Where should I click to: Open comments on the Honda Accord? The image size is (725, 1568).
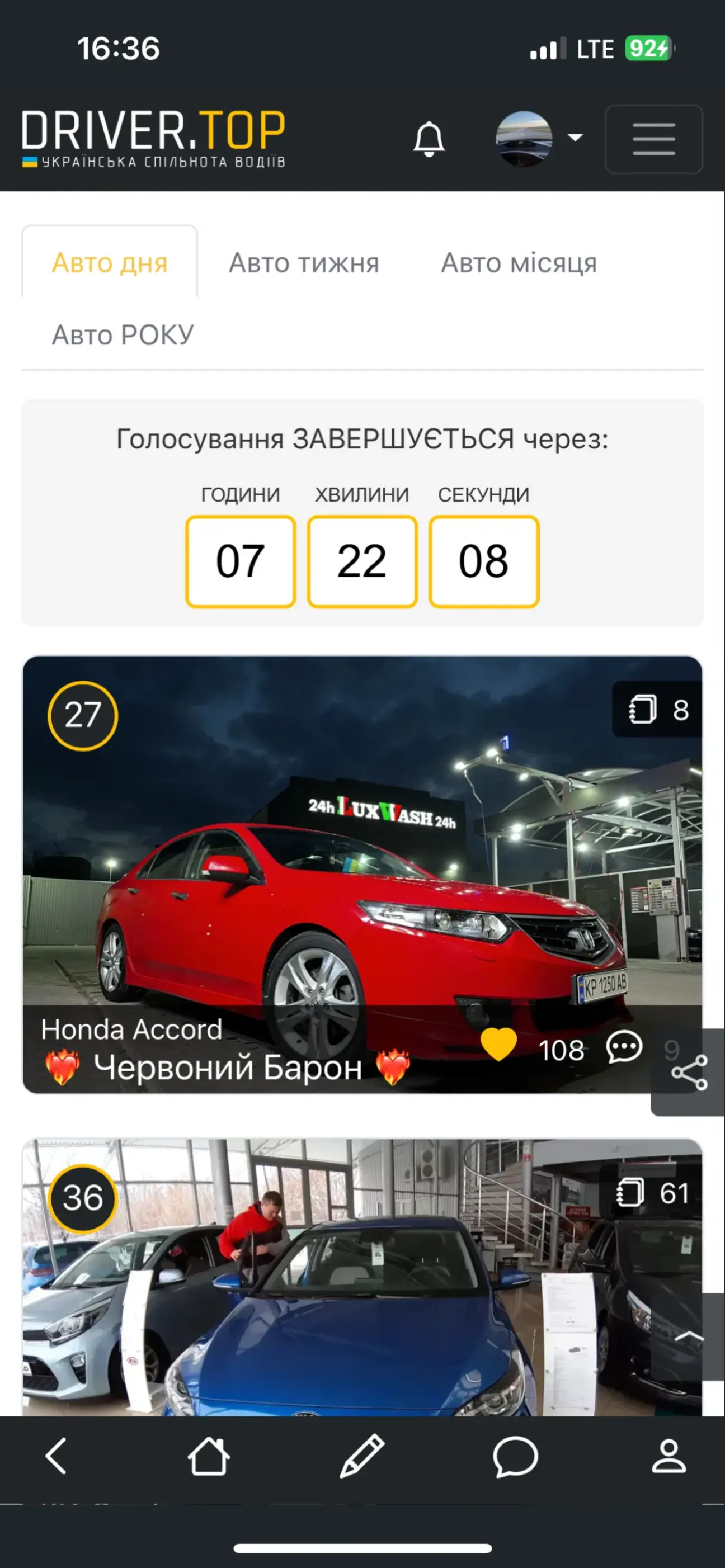[x=624, y=1047]
